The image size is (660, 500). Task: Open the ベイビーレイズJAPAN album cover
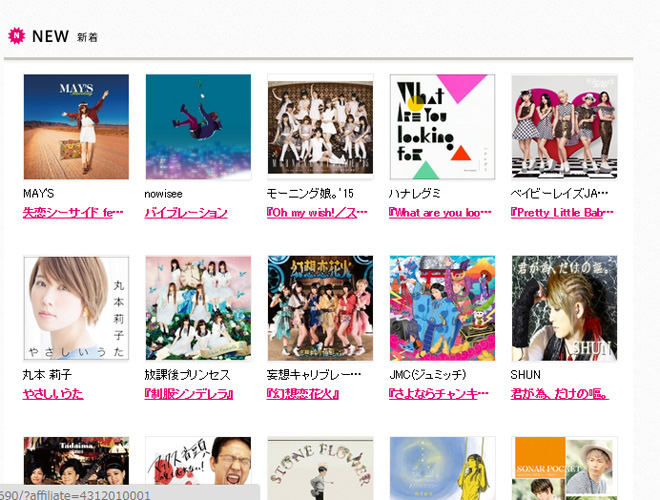coord(564,127)
